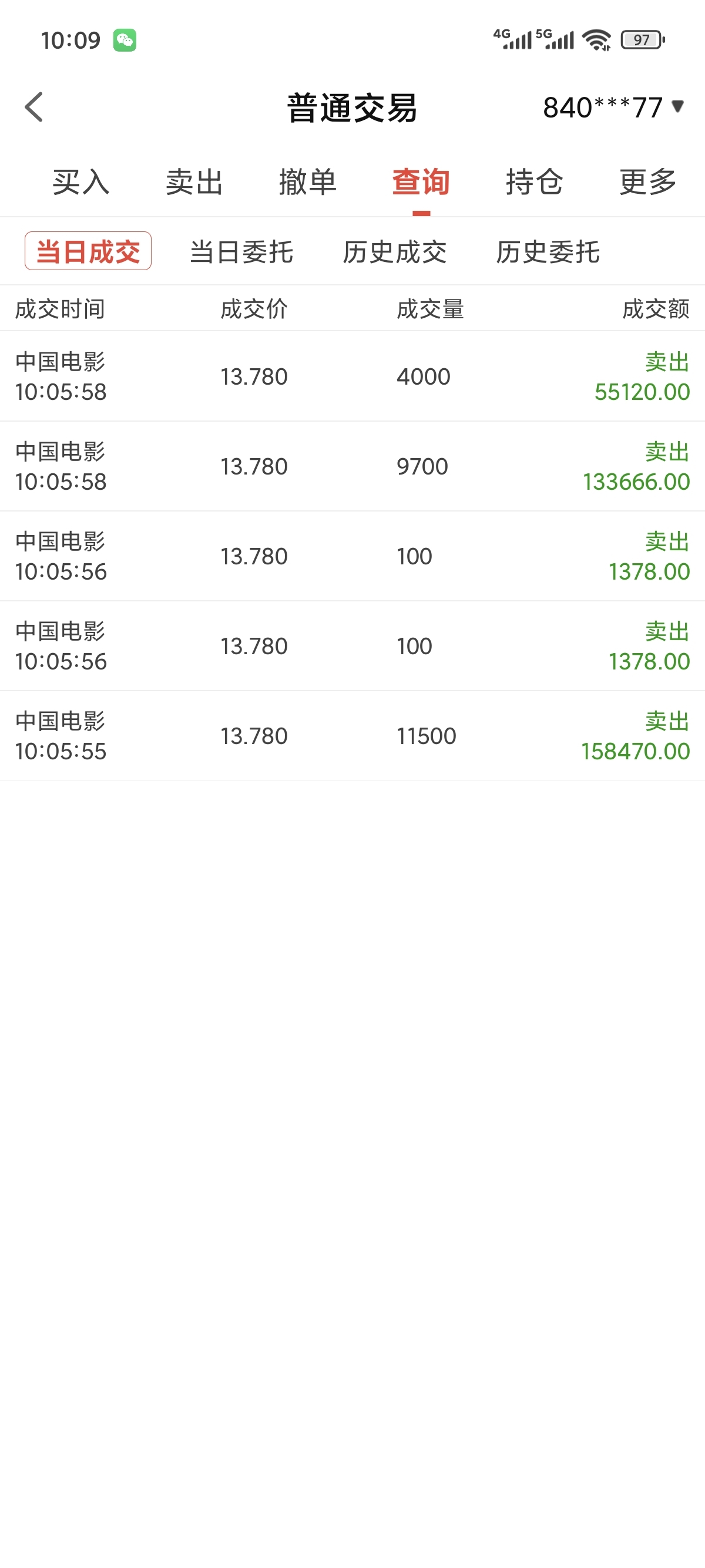Open the 更多 tab

(648, 182)
